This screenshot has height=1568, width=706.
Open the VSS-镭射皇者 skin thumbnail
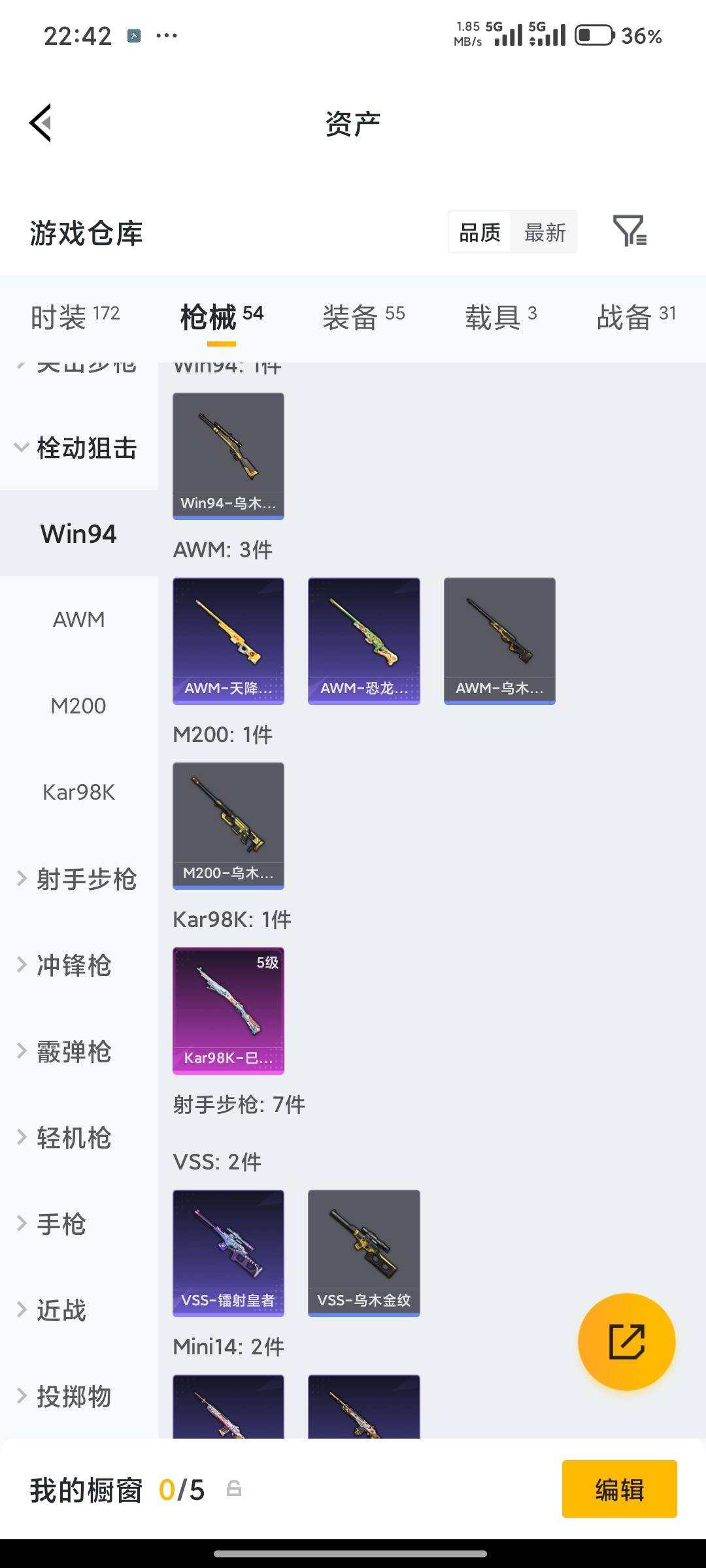click(x=227, y=1252)
